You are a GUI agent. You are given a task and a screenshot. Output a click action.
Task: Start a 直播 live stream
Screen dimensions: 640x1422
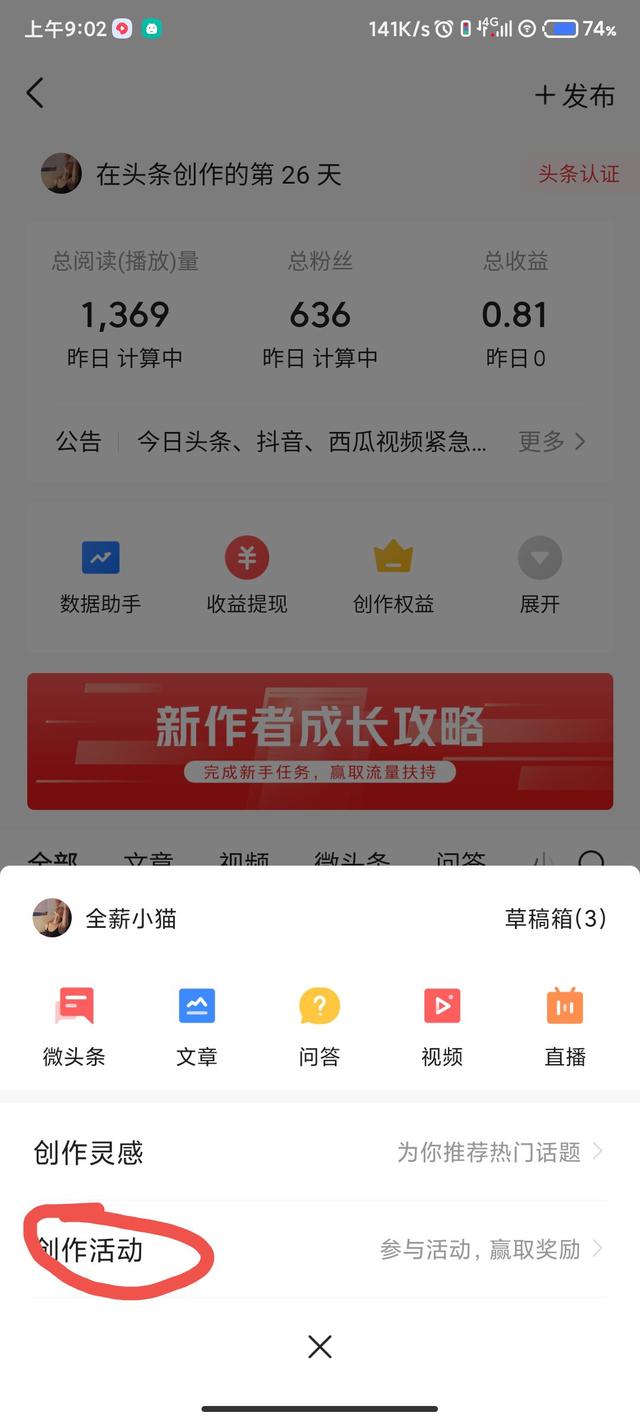tap(565, 1025)
